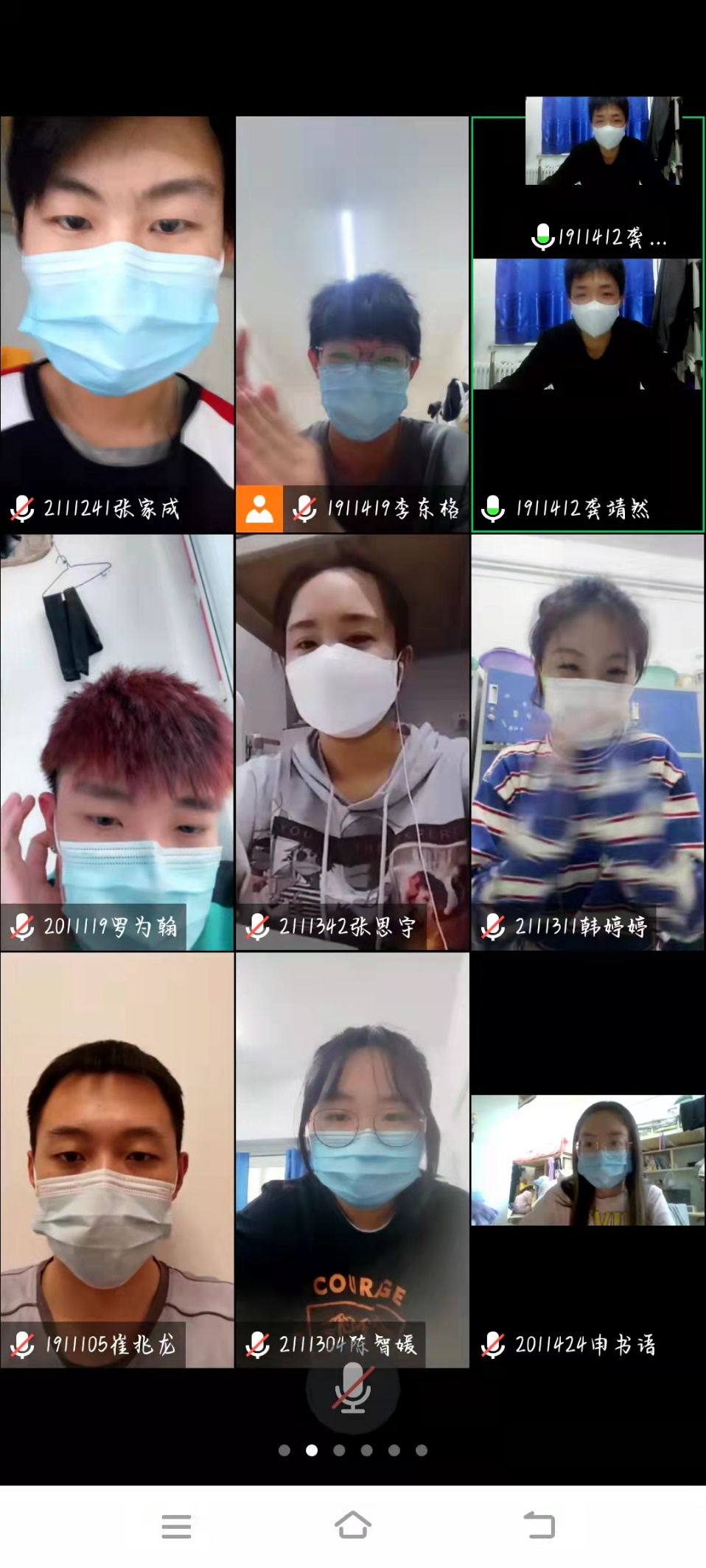The height and width of the screenshot is (1568, 706).
Task: Tap video tile of 2111304陈智媛
Action: [x=352, y=1160]
